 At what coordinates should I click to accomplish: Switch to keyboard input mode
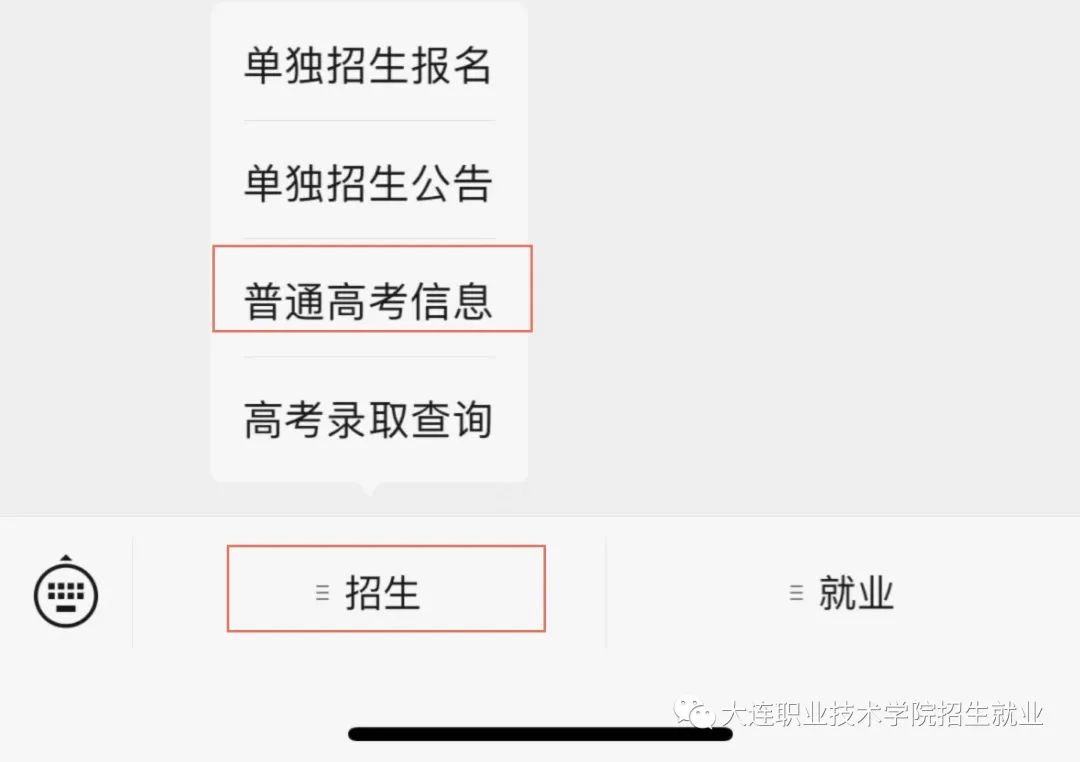pyautogui.click(x=66, y=593)
